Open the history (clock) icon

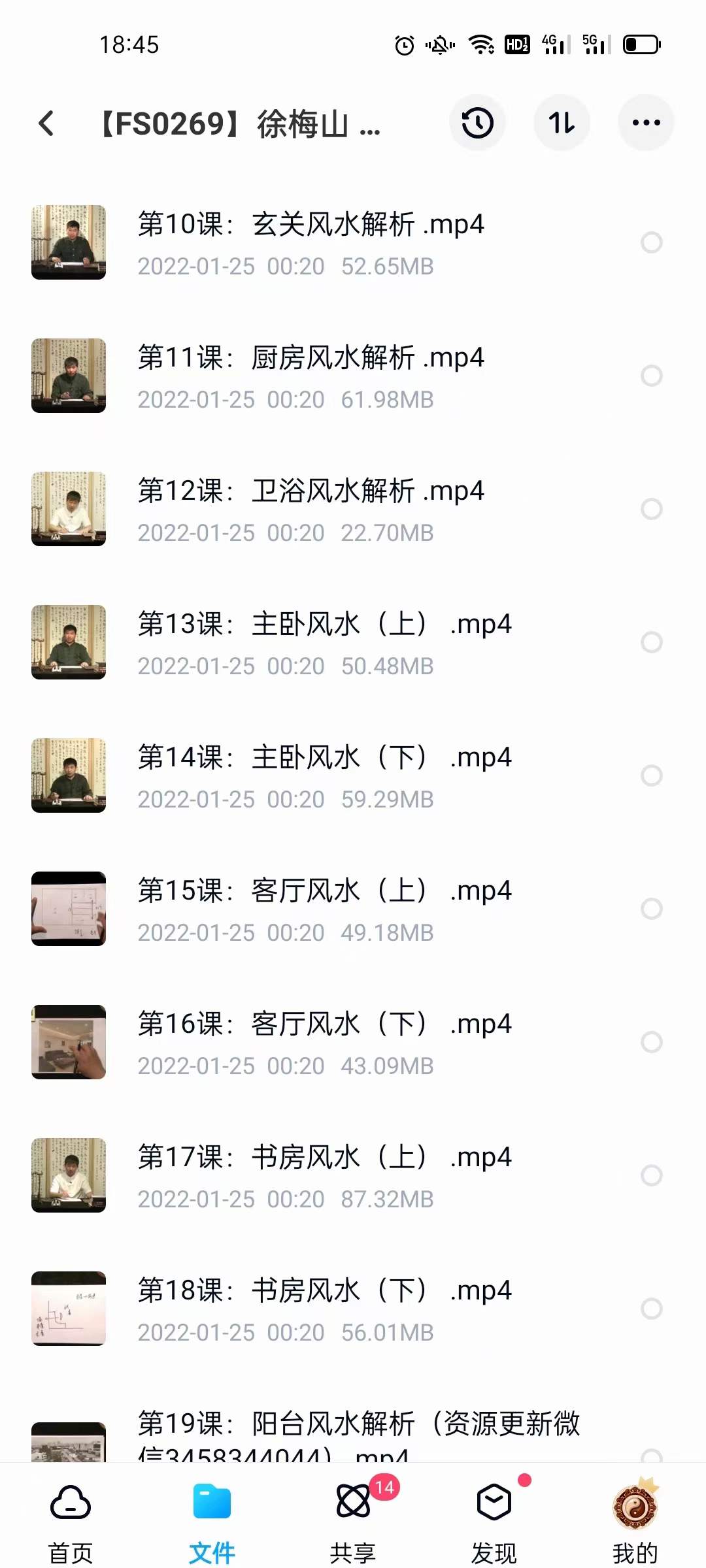tap(477, 123)
